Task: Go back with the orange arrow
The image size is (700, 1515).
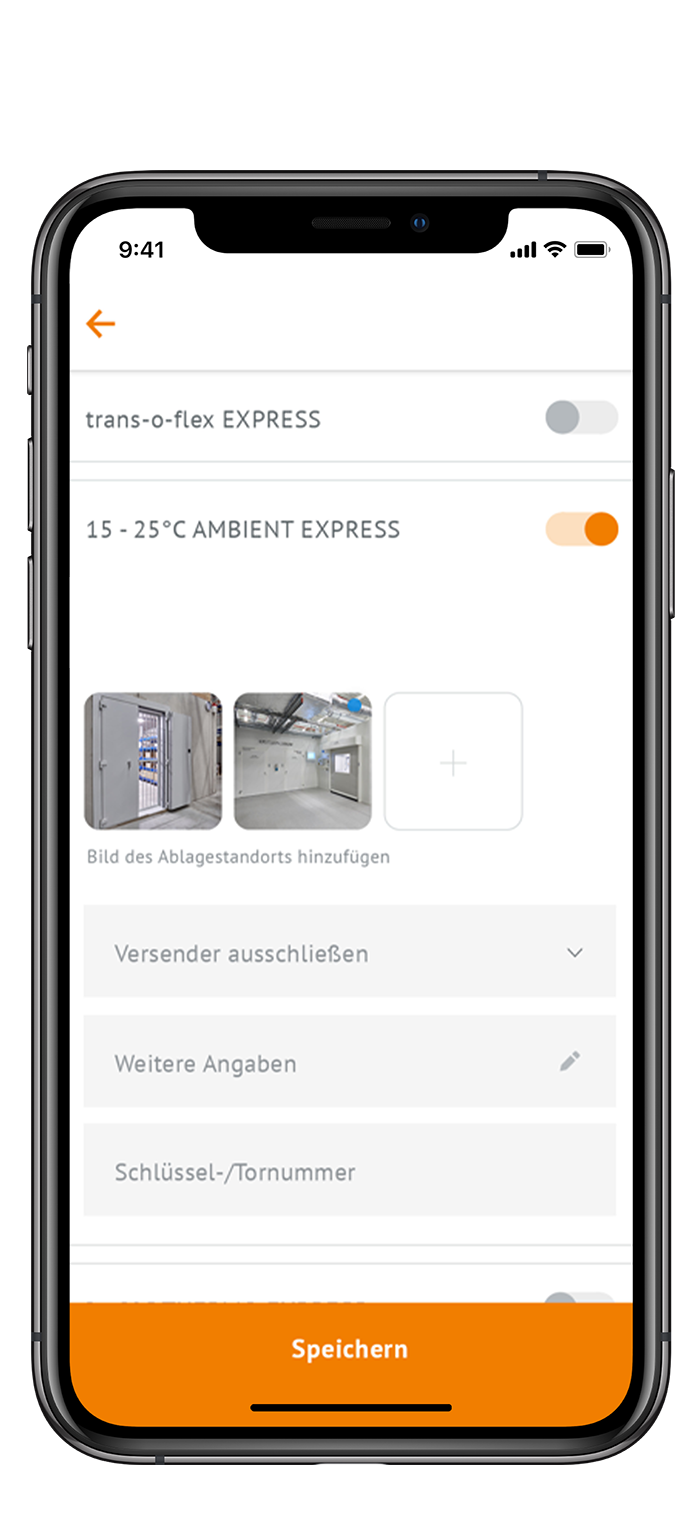Action: click(101, 324)
